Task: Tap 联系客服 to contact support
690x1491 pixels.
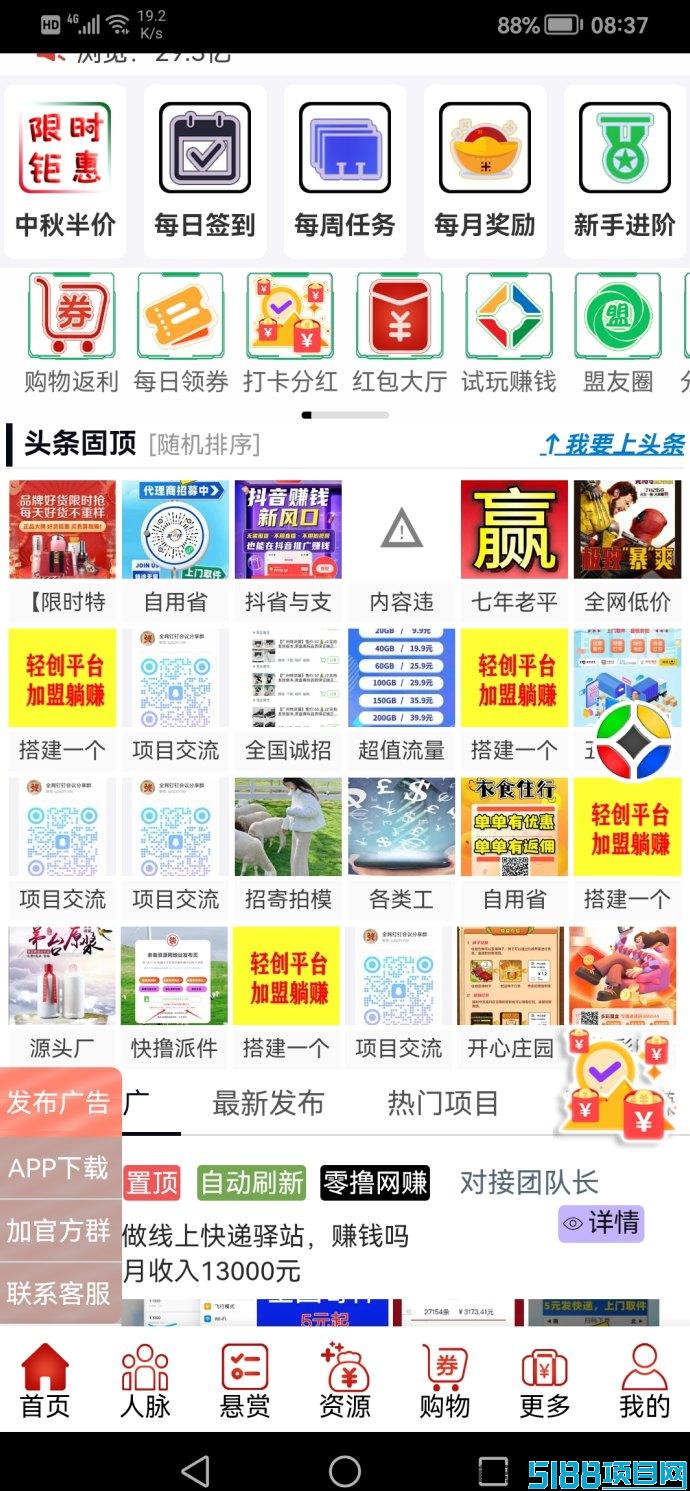Action: tap(59, 1293)
